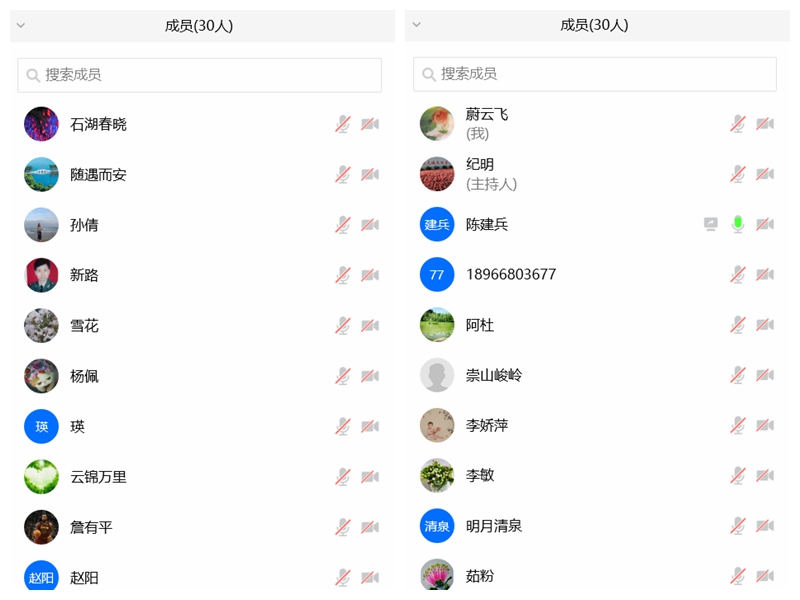Open member 崇山峻岭
The image size is (800, 600).
click(x=494, y=375)
